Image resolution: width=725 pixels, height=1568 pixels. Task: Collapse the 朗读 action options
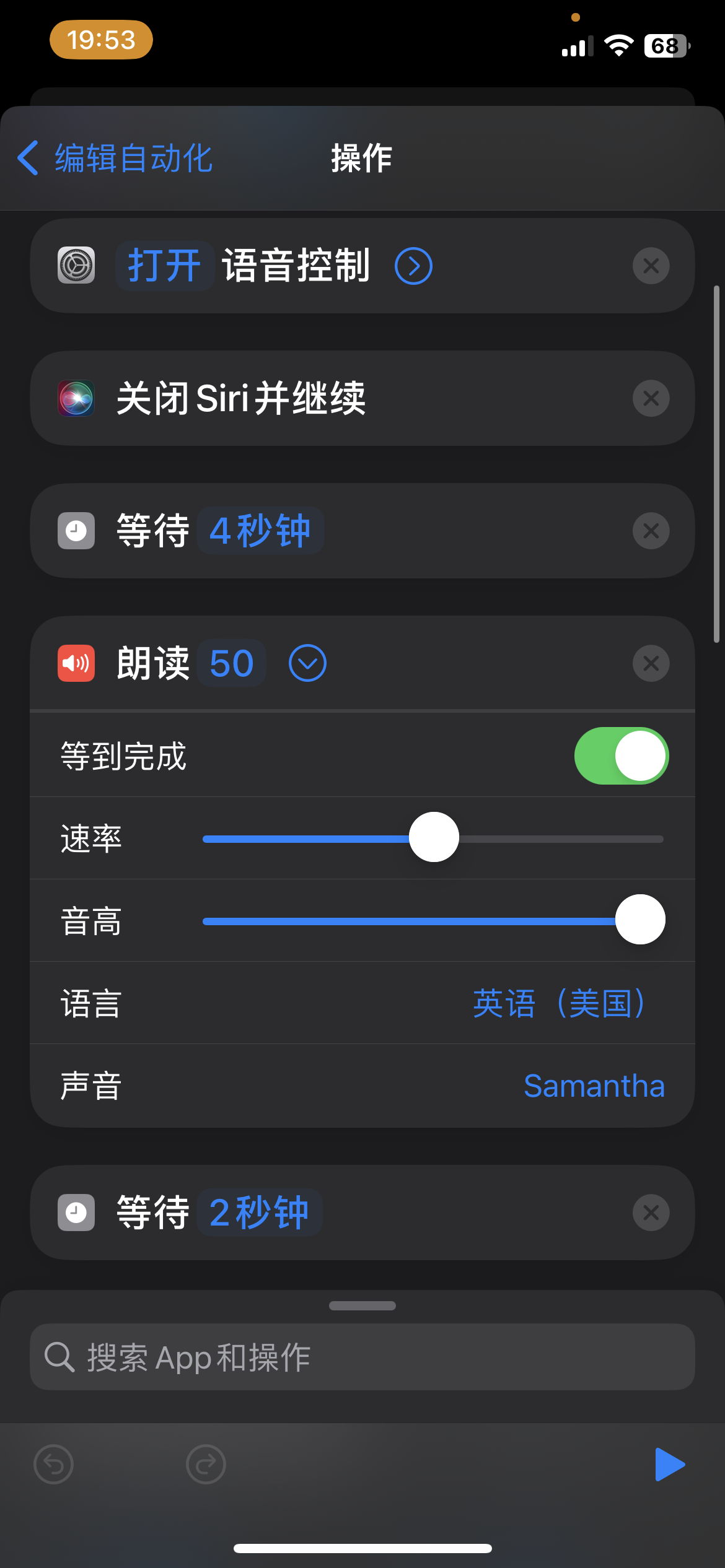307,663
